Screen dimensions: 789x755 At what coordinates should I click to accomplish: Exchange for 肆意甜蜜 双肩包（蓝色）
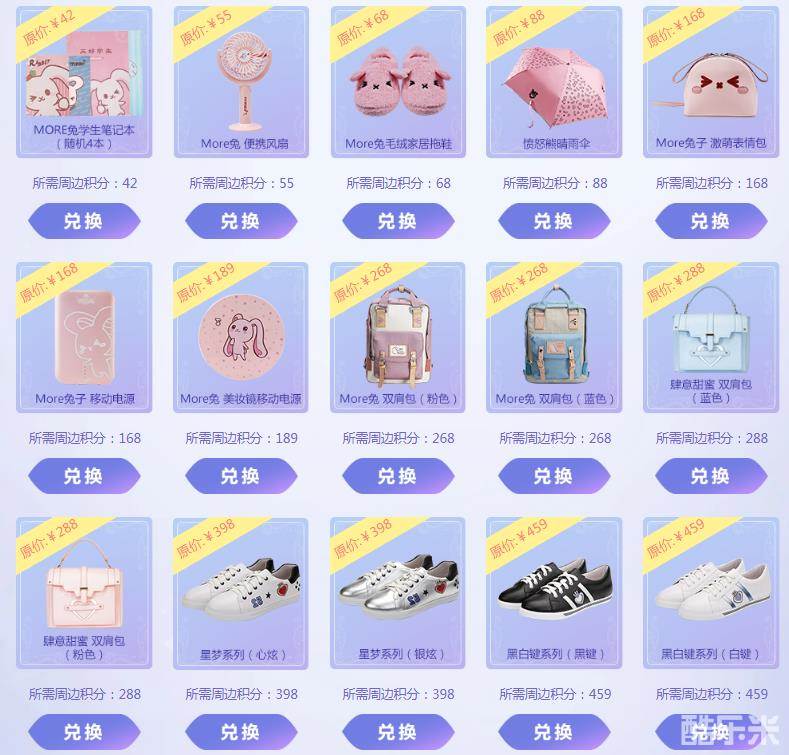[710, 476]
